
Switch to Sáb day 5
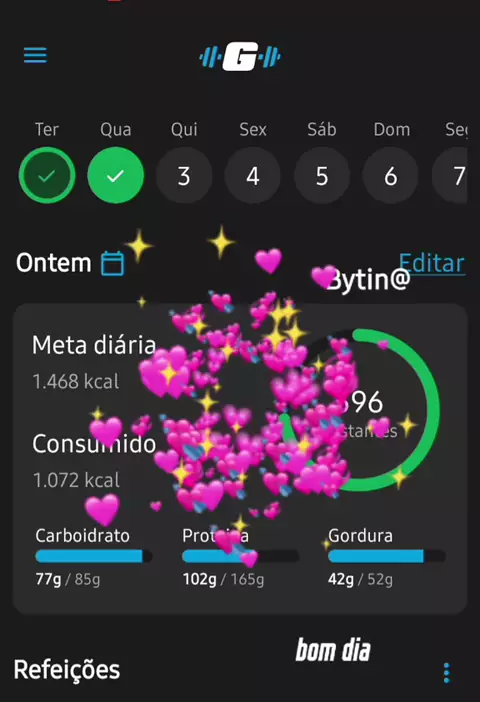pyautogui.click(x=322, y=175)
